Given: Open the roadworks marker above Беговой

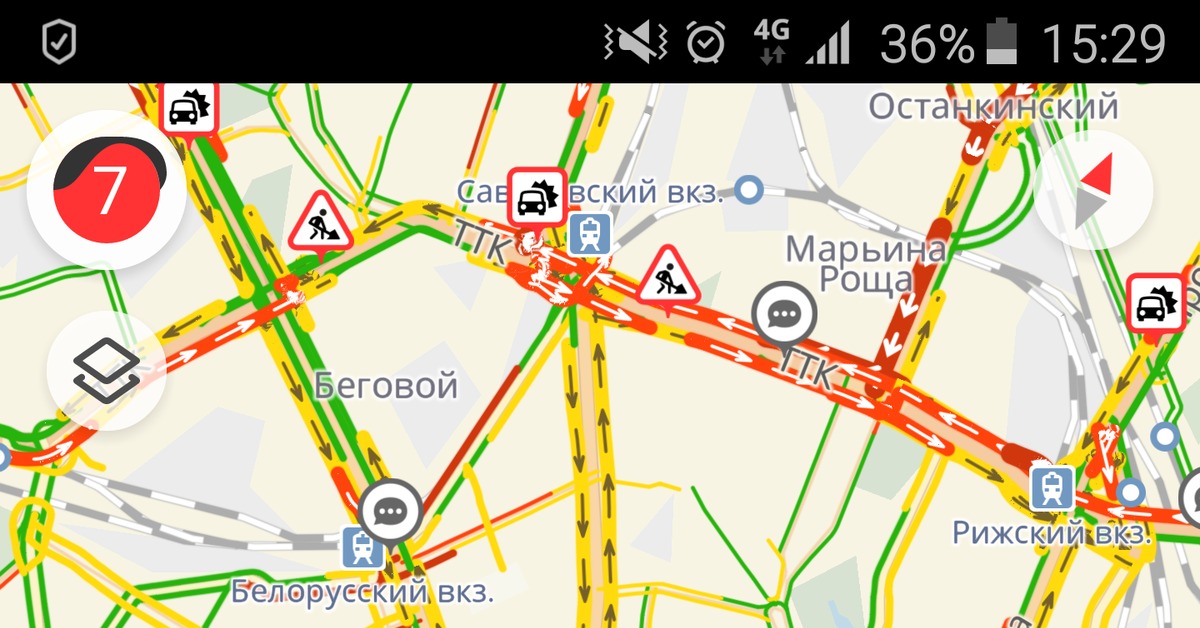Looking at the screenshot, I should pos(321,223).
